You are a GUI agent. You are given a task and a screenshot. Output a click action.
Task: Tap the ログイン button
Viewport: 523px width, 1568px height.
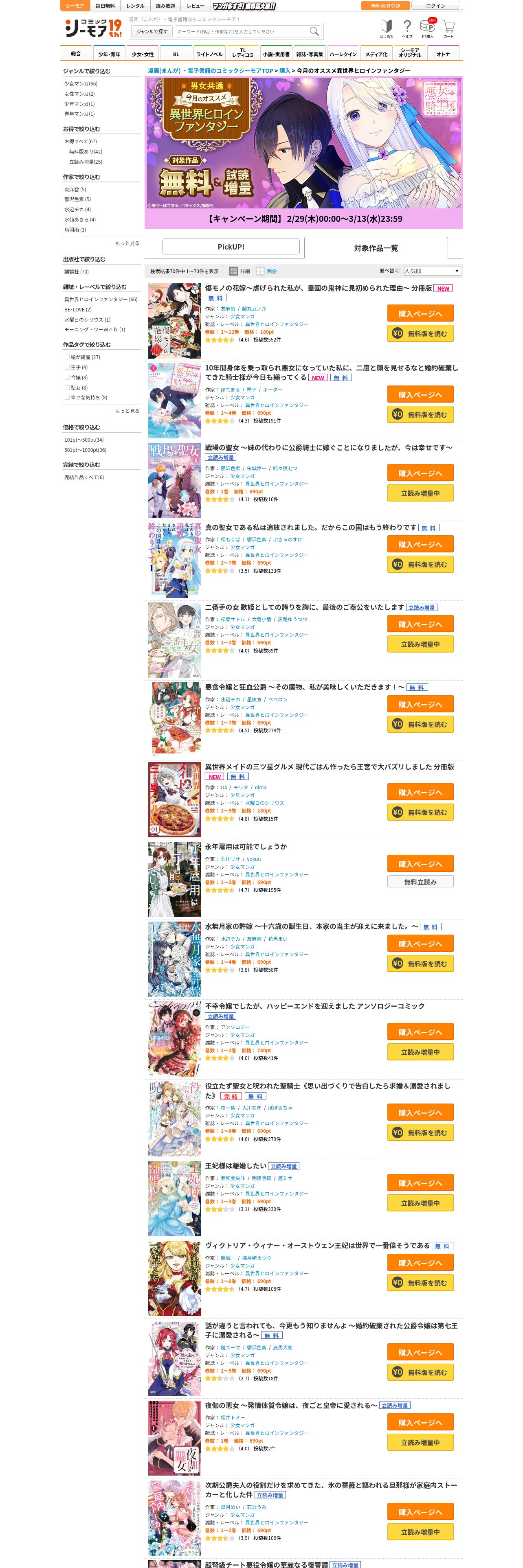coord(435,5)
